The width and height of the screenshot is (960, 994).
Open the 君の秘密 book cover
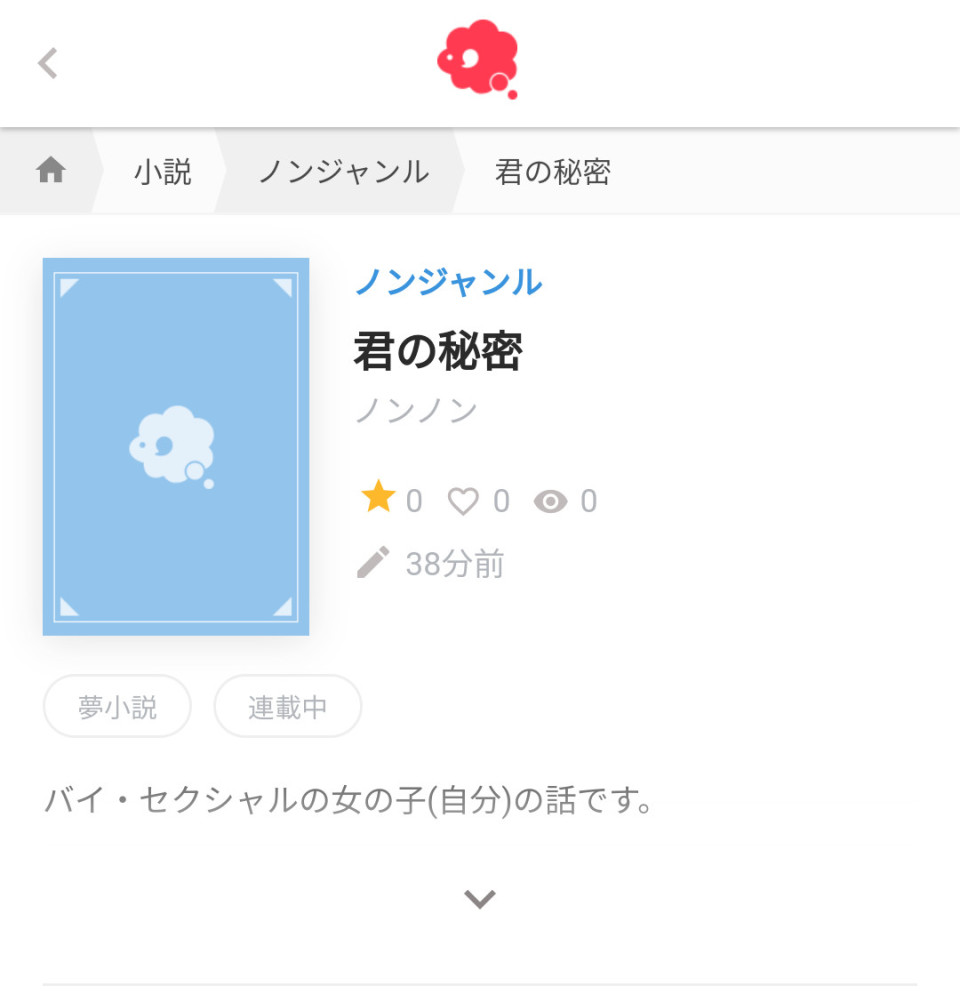click(176, 446)
